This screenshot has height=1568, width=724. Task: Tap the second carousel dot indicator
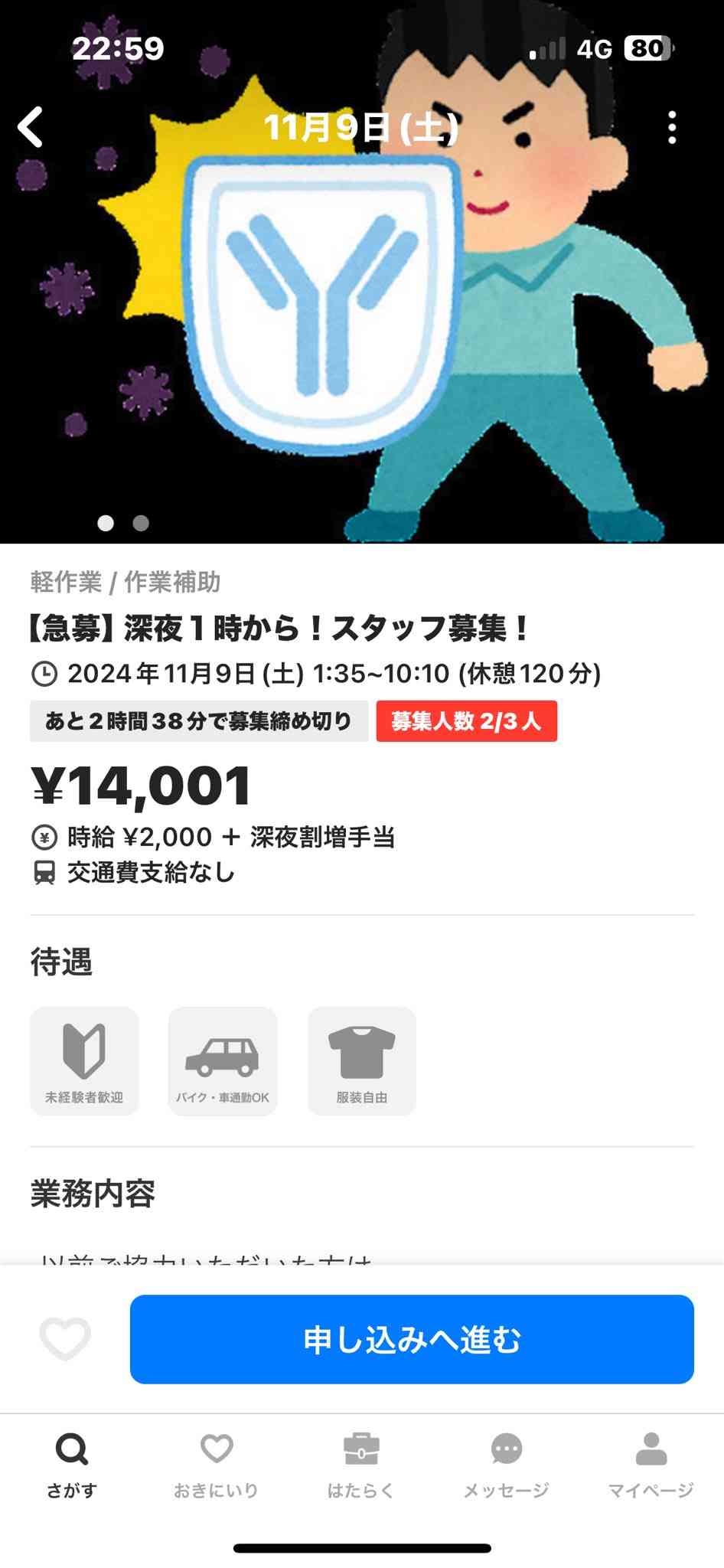pos(142,524)
